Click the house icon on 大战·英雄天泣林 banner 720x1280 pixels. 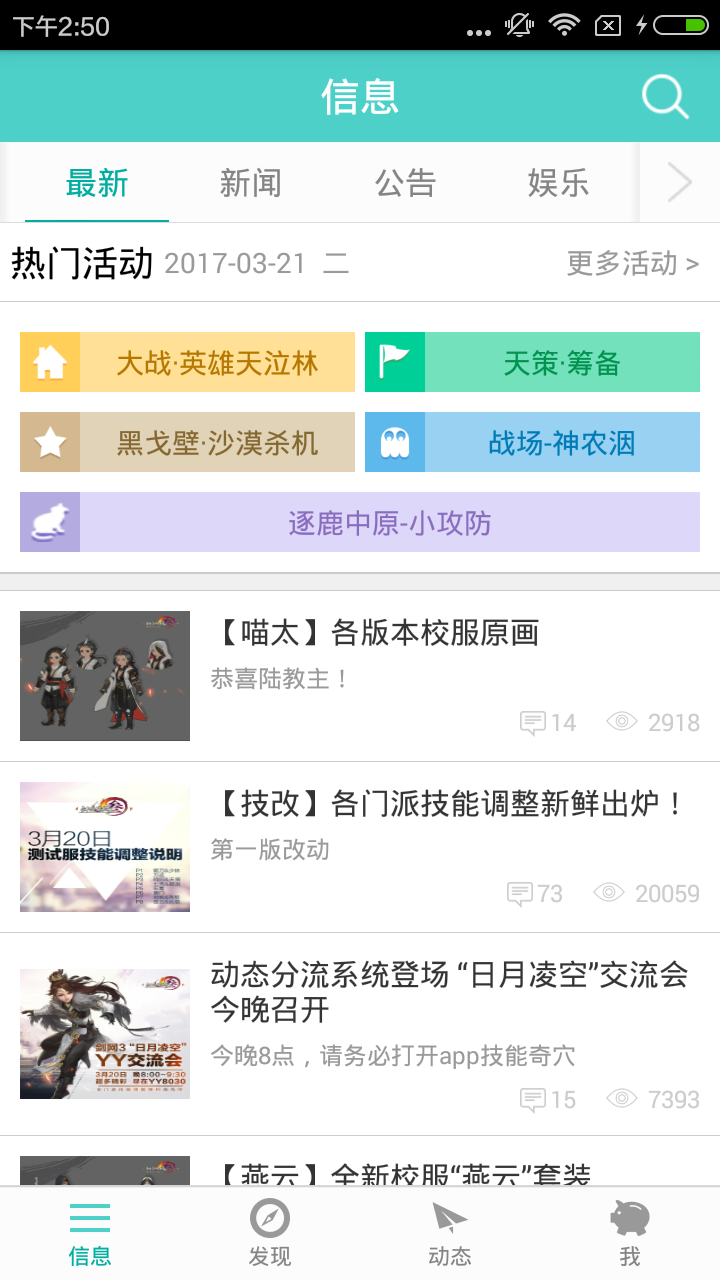click(x=48, y=362)
